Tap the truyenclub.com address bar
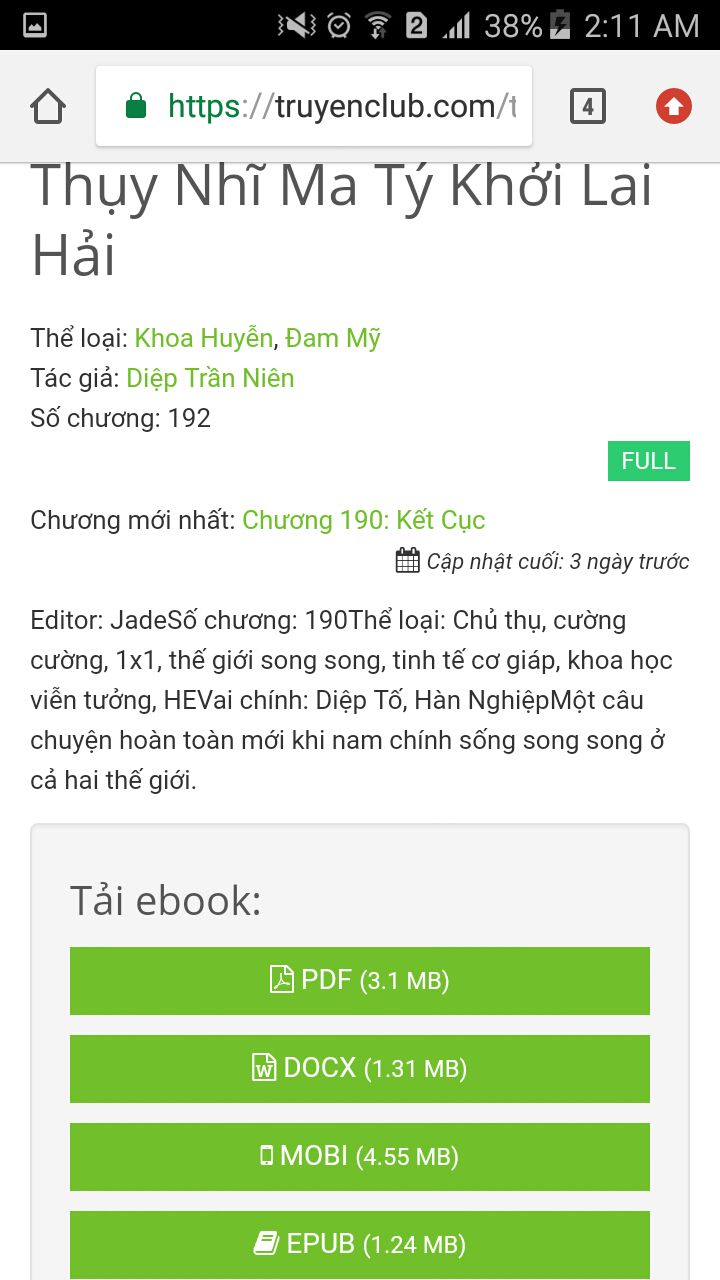The image size is (720, 1280). [314, 106]
